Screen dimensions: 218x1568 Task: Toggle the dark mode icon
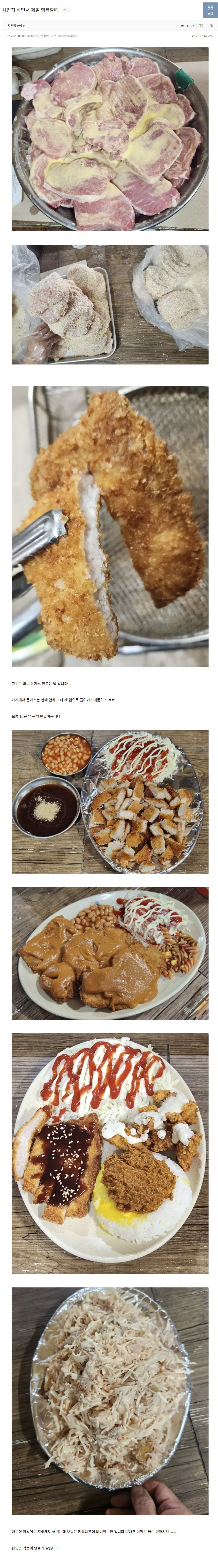point(211,26)
